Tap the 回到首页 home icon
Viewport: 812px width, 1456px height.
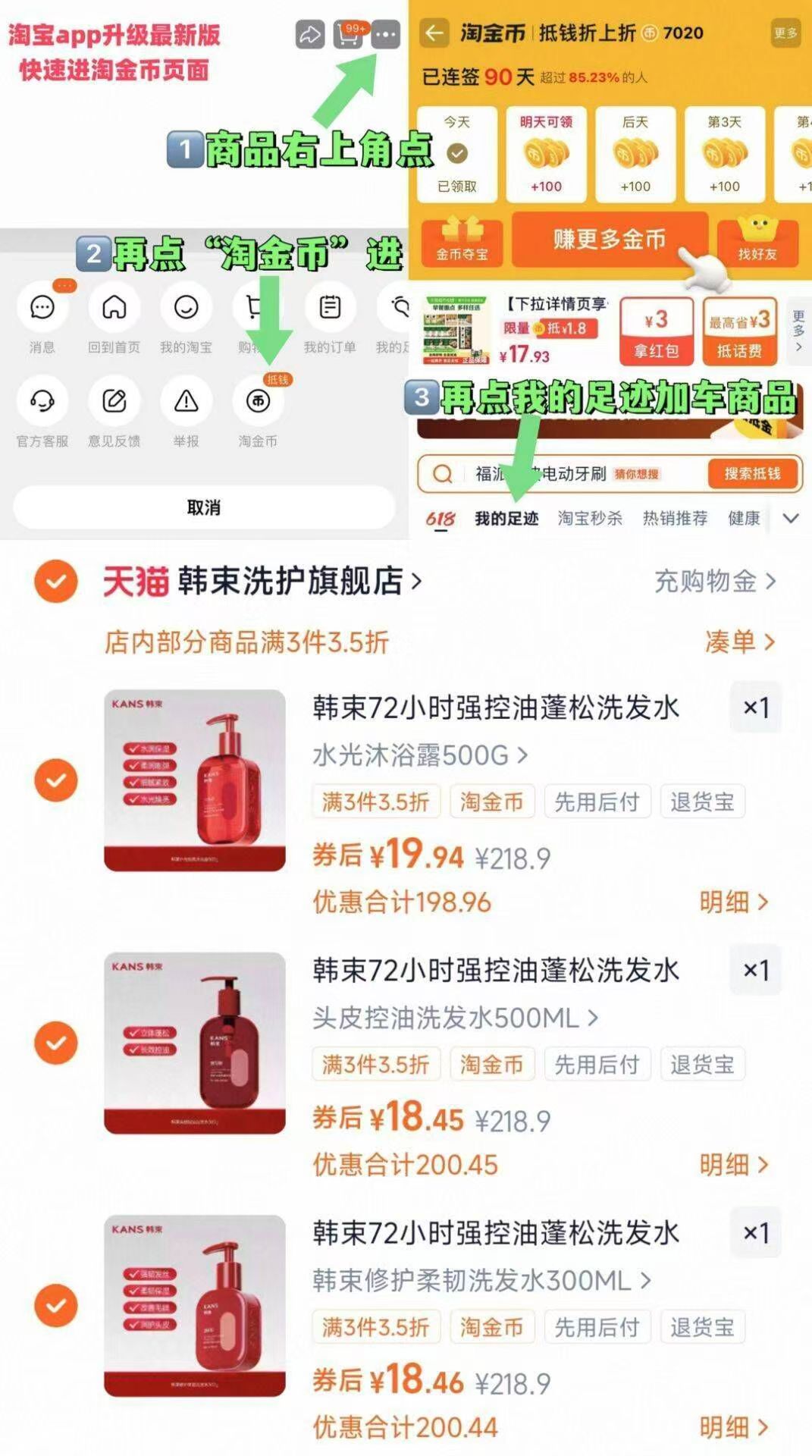pos(114,307)
